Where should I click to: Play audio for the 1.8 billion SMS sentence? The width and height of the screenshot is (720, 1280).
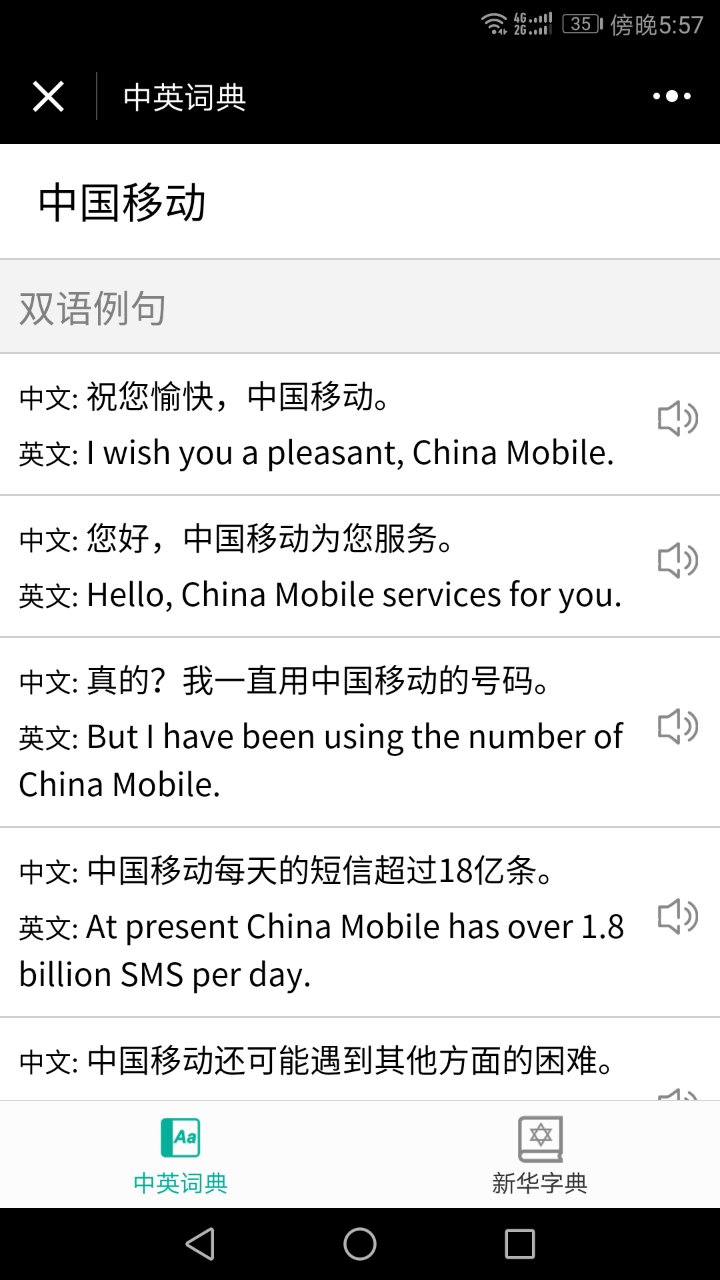(677, 916)
